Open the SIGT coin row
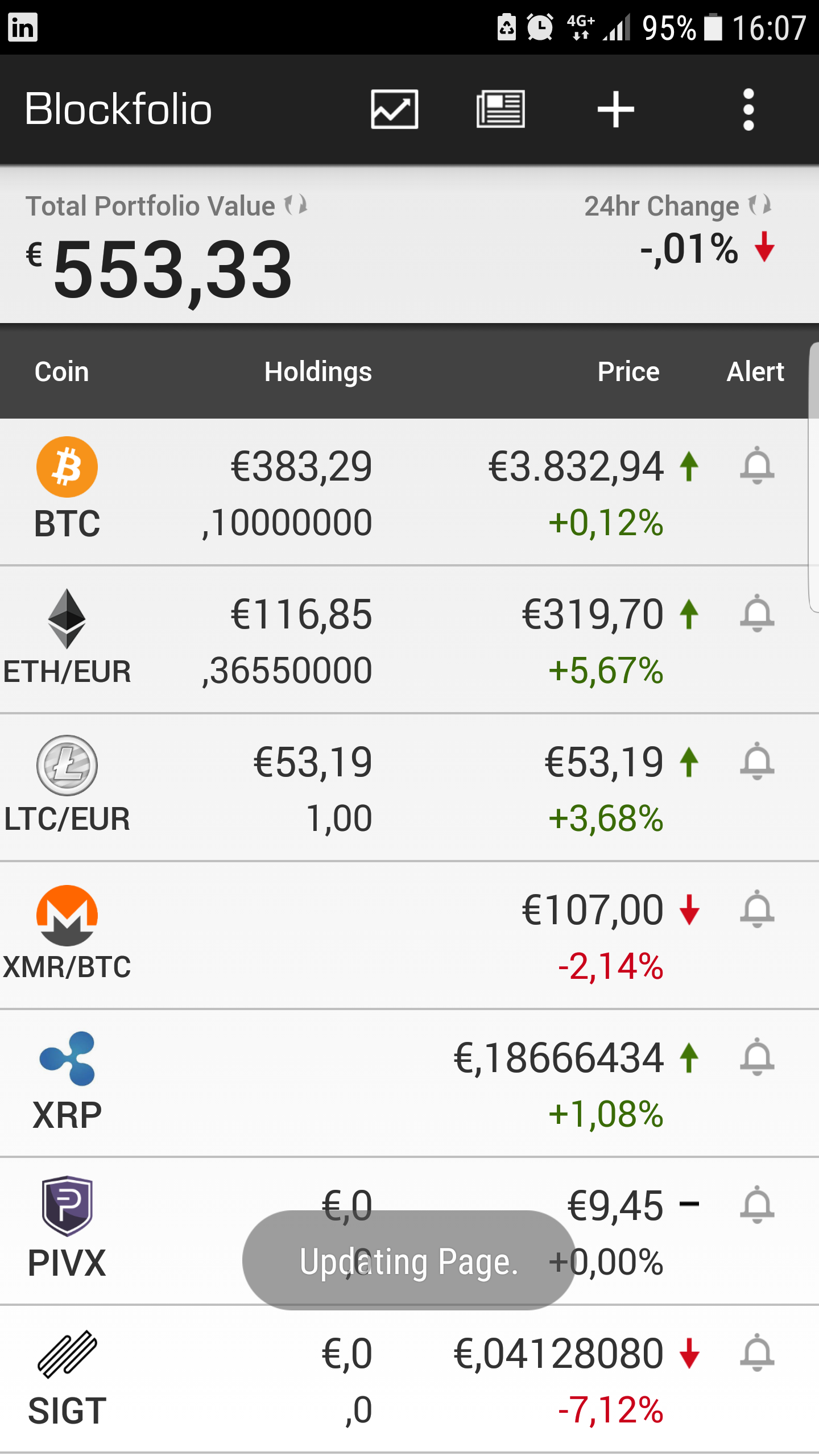The image size is (819, 1456). (x=409, y=1379)
